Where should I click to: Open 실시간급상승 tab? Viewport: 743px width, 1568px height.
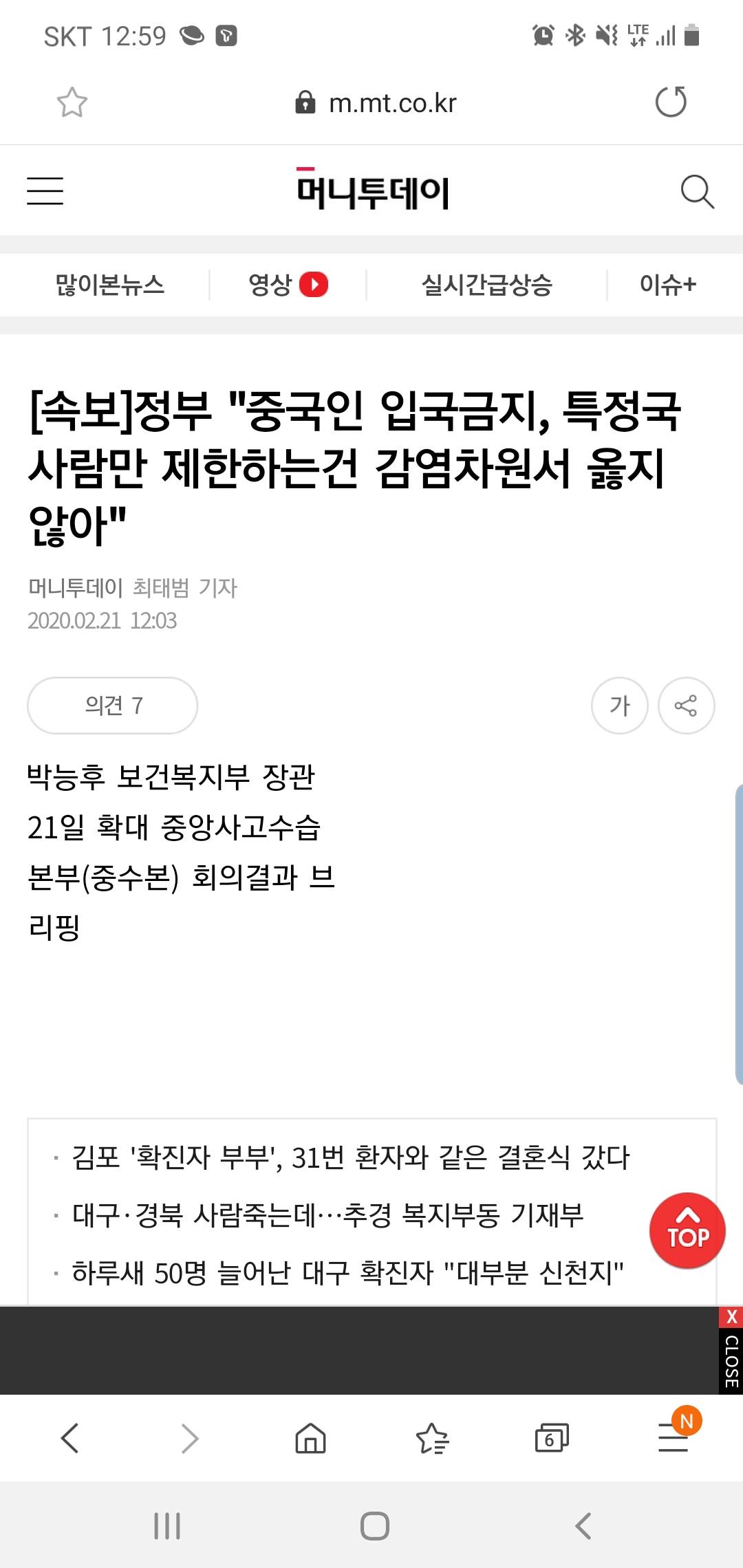click(486, 284)
